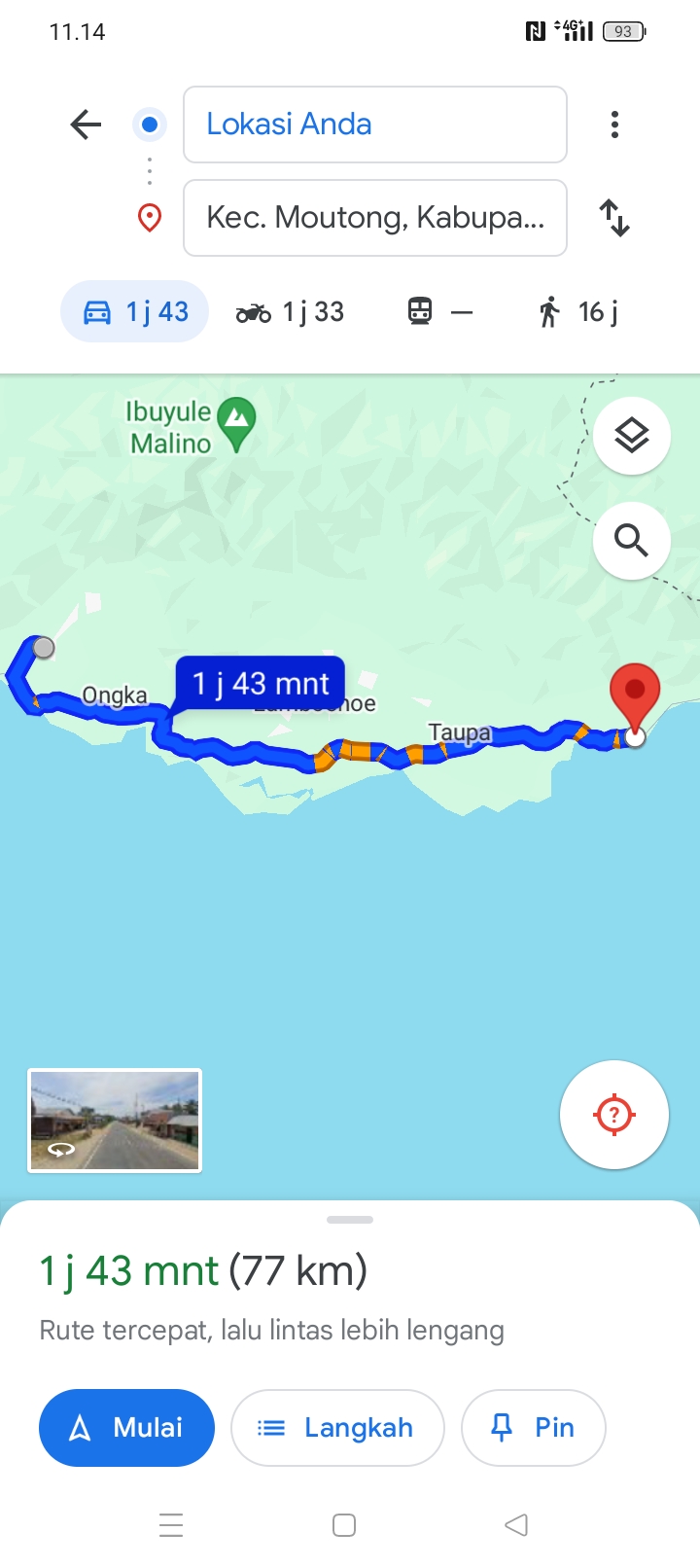The width and height of the screenshot is (700, 1568).
Task: Edit the Kec. Moutong destination field
Action: pos(375,218)
